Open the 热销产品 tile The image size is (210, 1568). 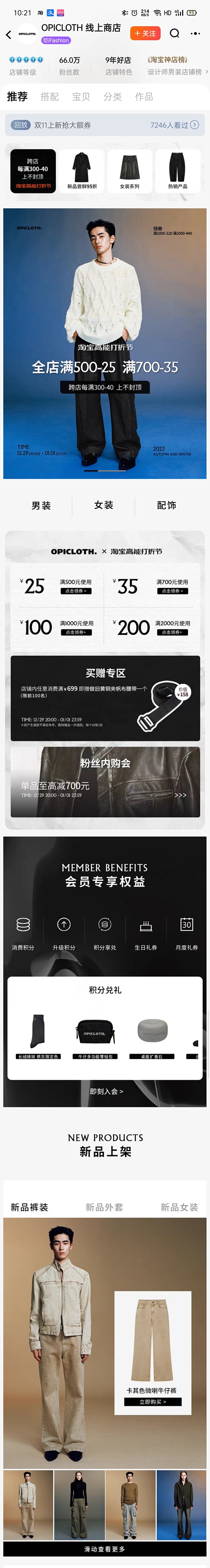178,171
